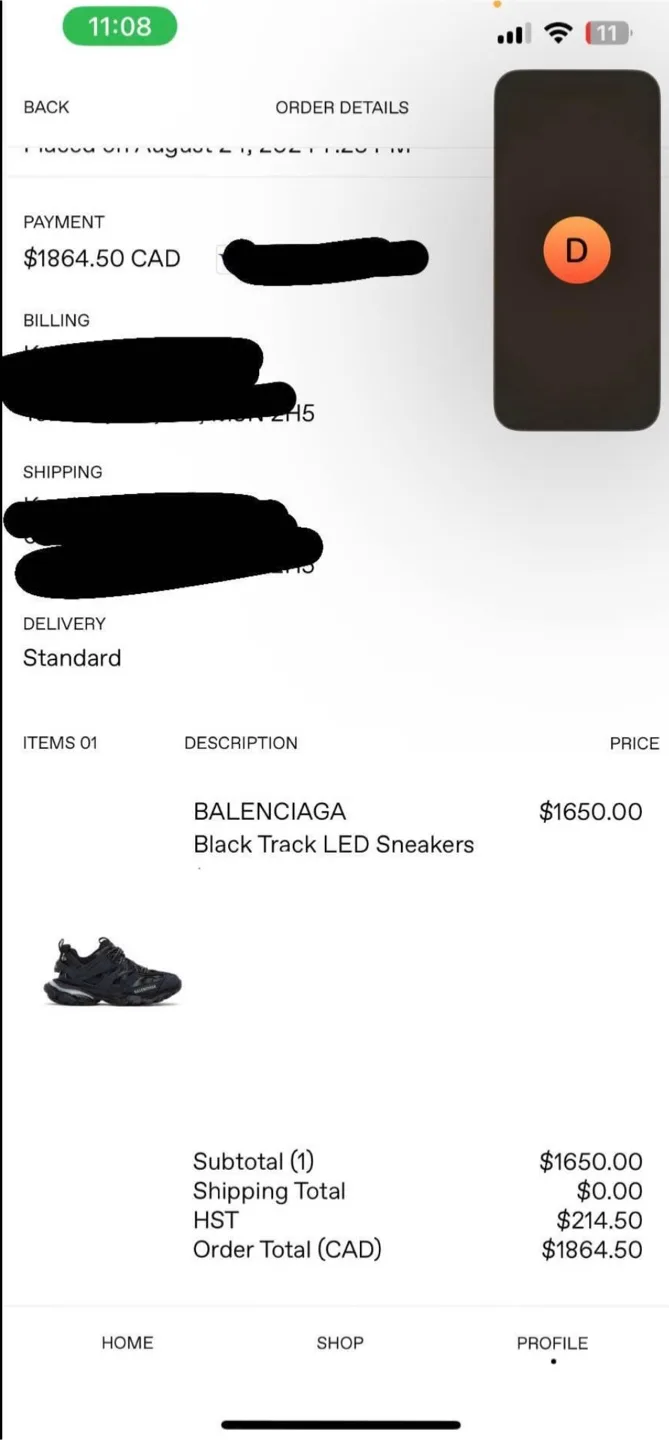This screenshot has height=1440, width=669.
Task: Open the Balenciaga sneakers product image
Action: (112, 972)
